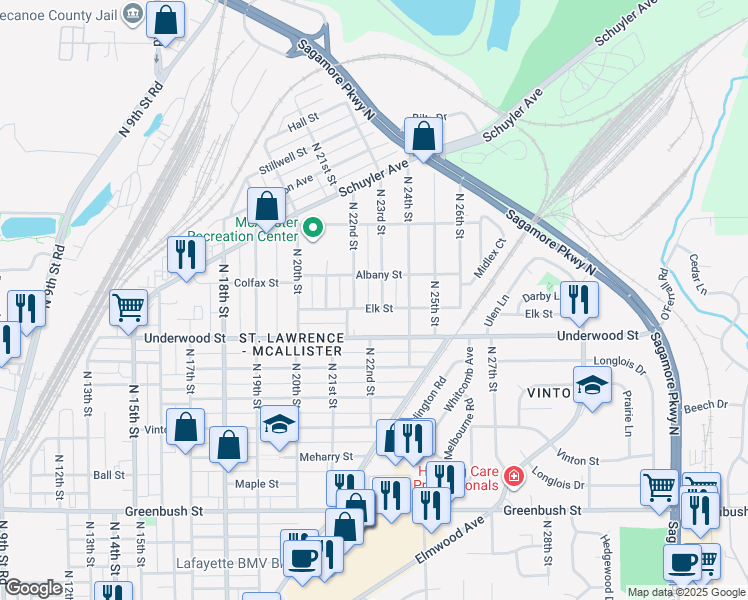Open the grocery cart marker right of Longlois Dr
Image resolution: width=748 pixels, height=600 pixels.
pos(659,488)
